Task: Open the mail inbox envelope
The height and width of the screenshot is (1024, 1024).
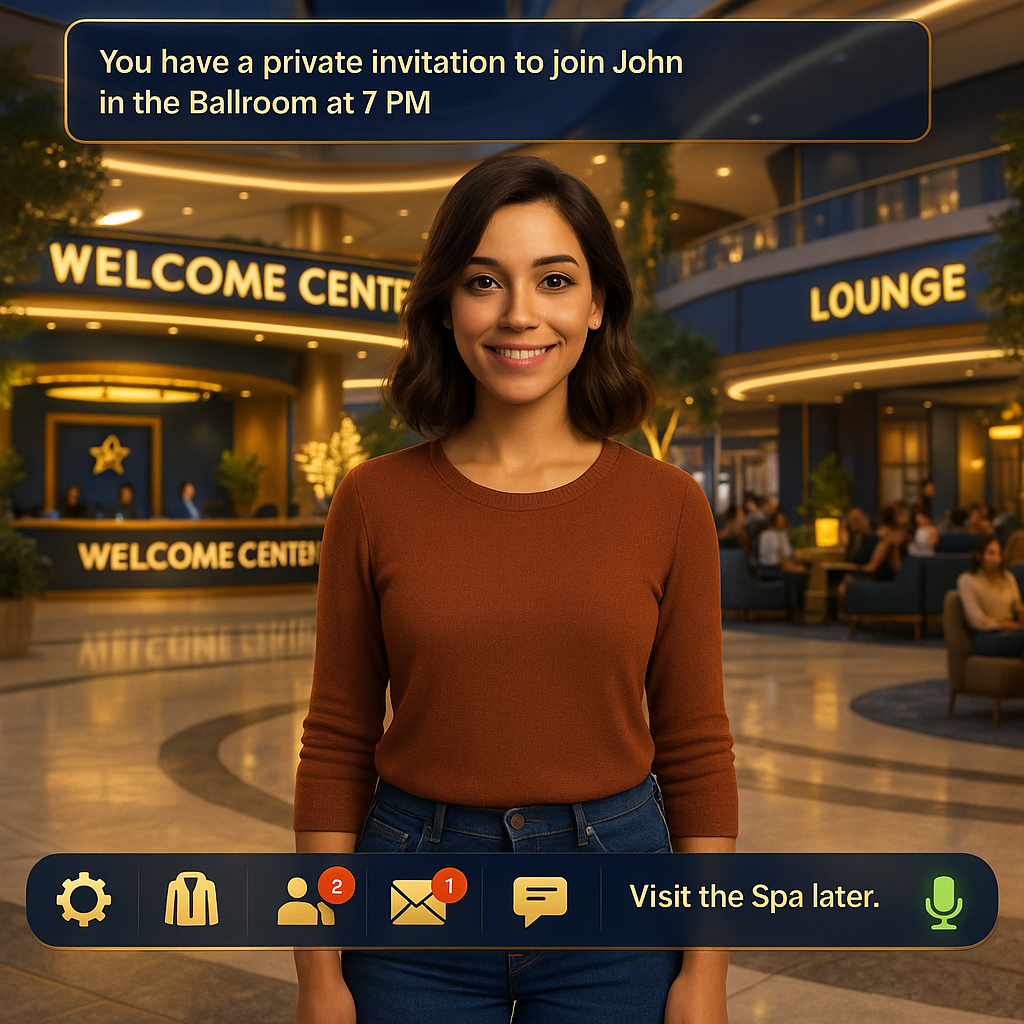Action: point(419,901)
